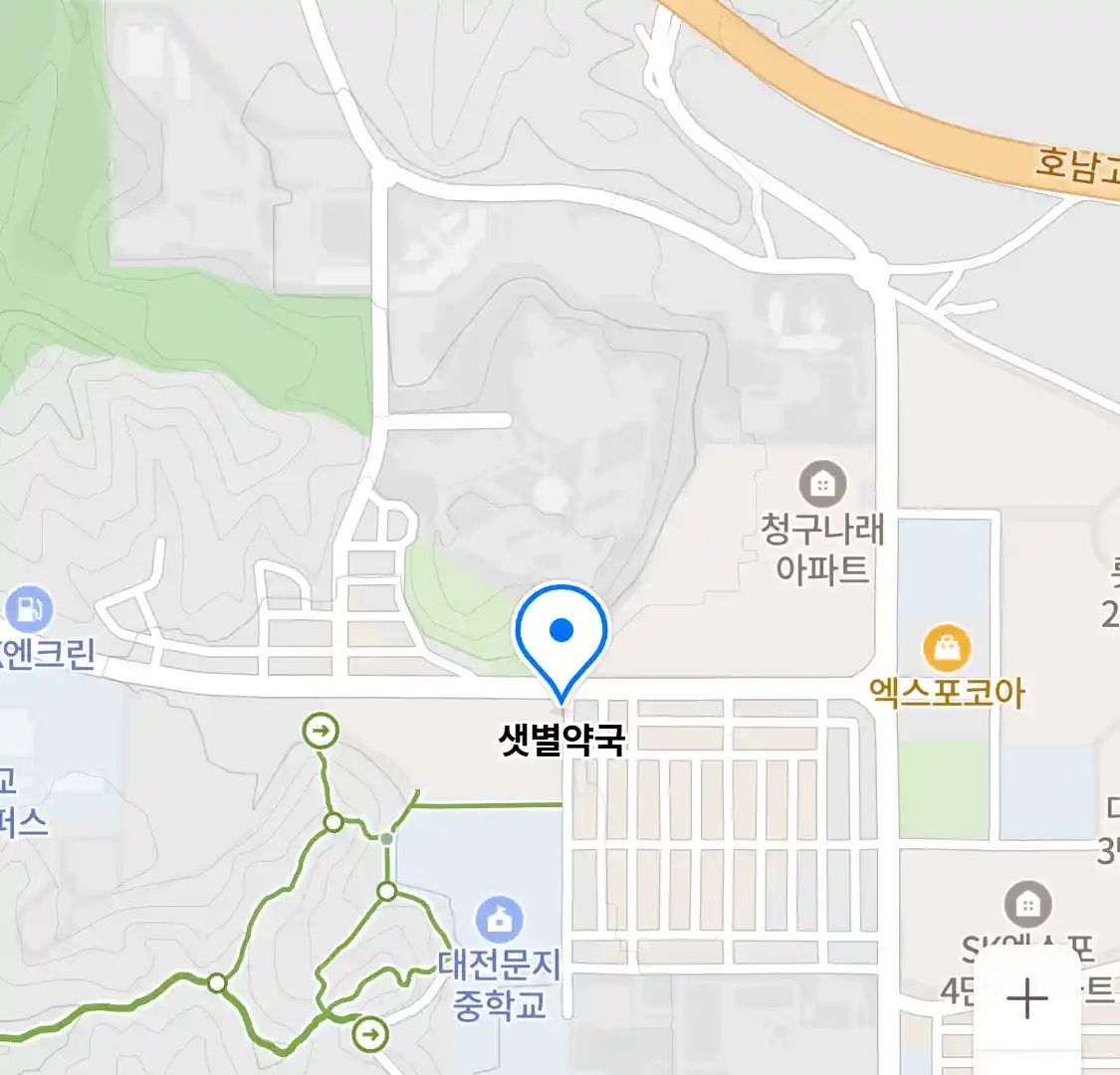The width and height of the screenshot is (1120, 1075).
Task: Tap the gas station marker icon
Action: click(29, 609)
